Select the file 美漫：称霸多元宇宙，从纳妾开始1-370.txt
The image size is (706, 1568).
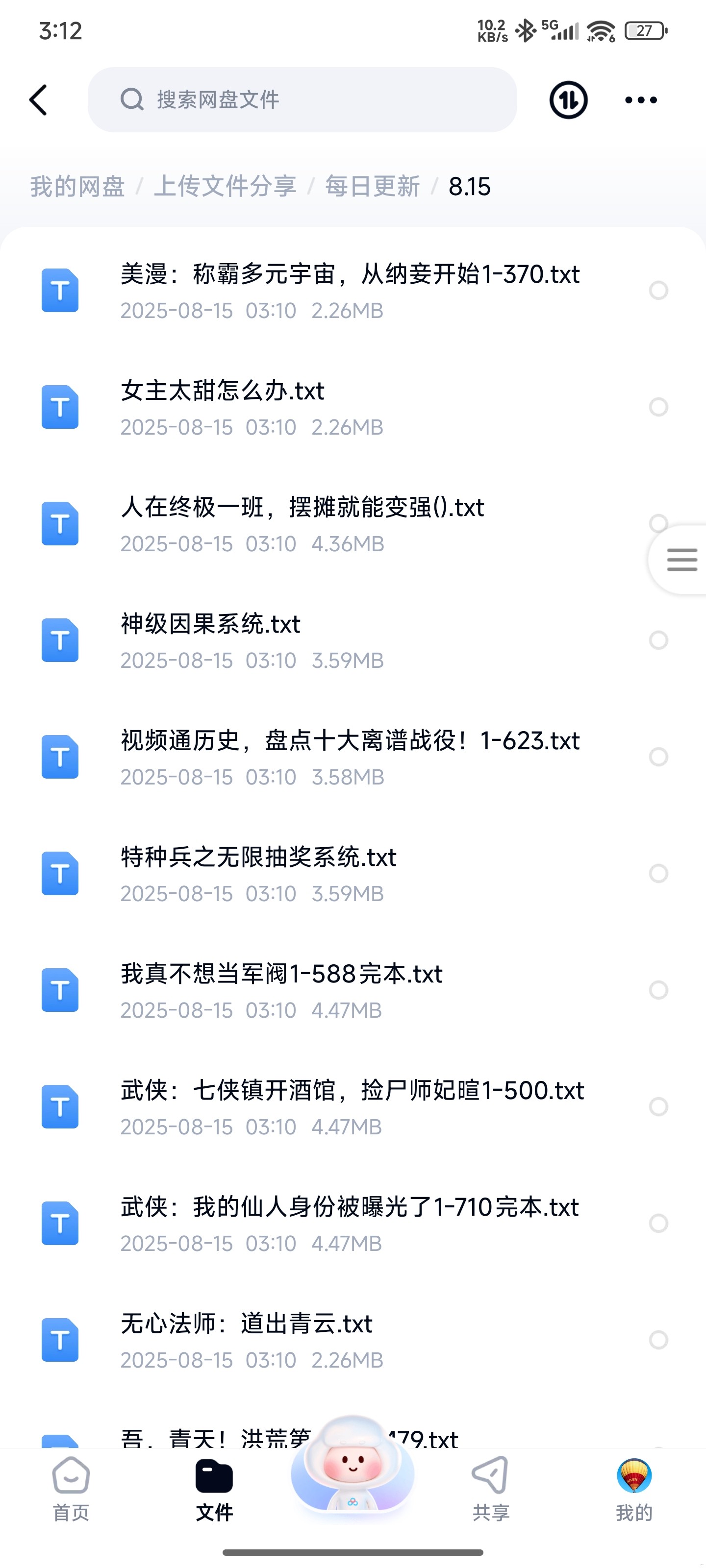[658, 291]
